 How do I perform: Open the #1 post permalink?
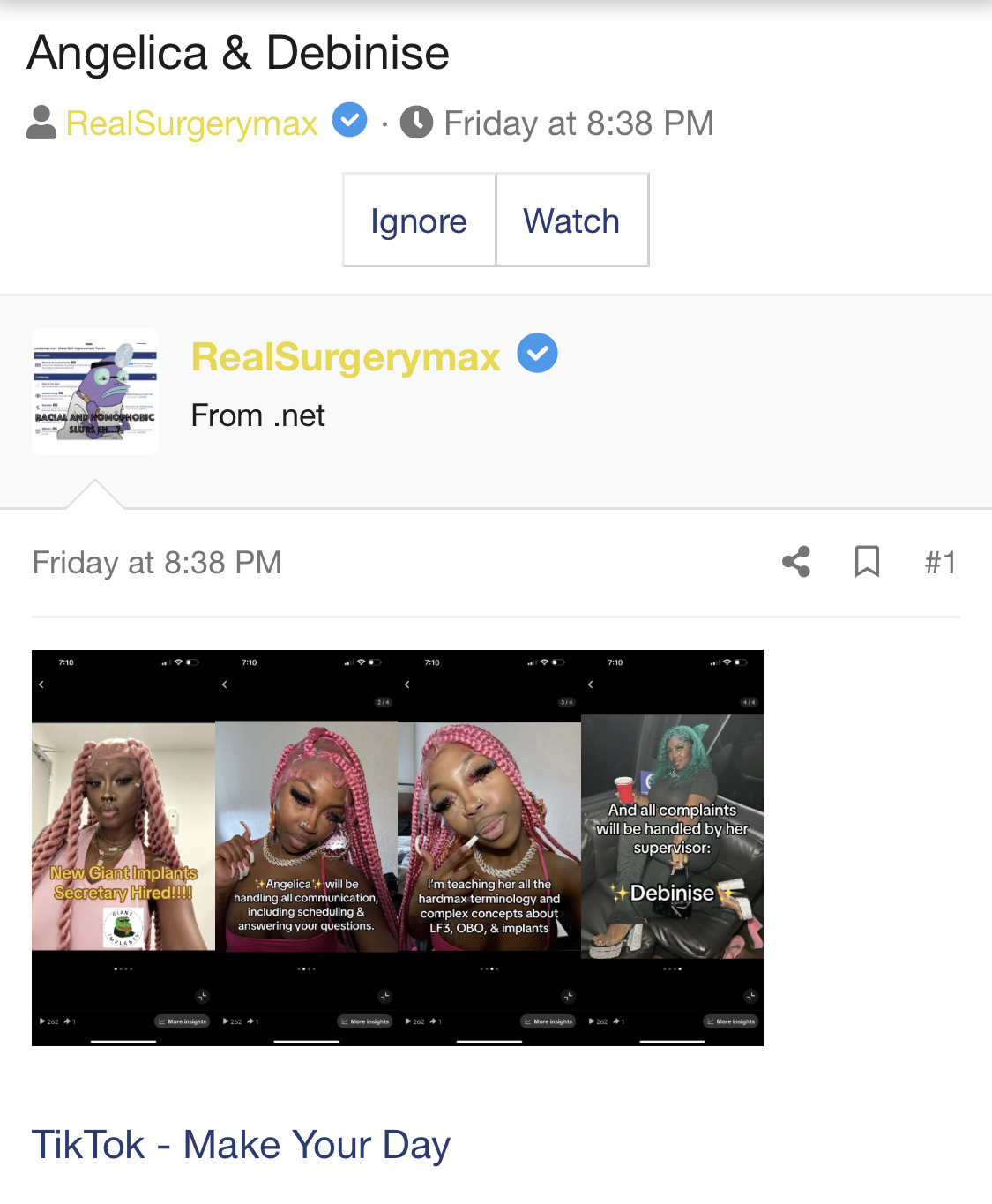[x=940, y=563]
